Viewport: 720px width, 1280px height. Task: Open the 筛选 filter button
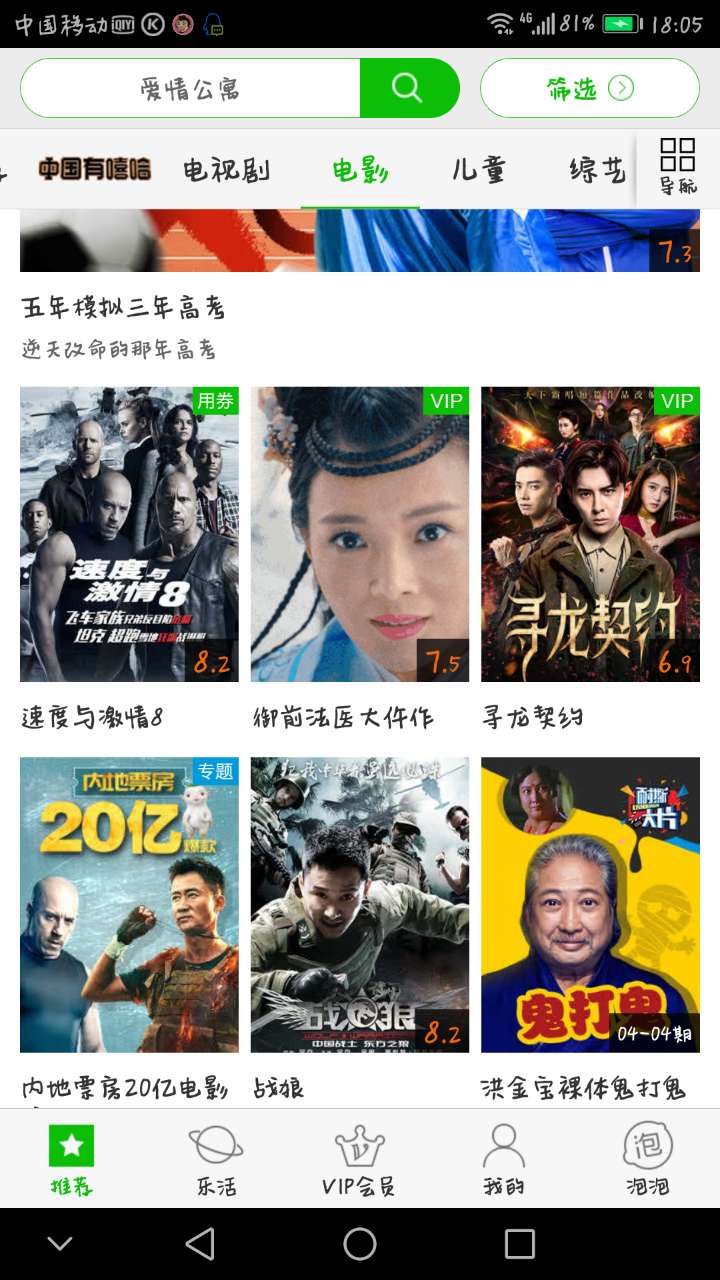click(x=589, y=88)
